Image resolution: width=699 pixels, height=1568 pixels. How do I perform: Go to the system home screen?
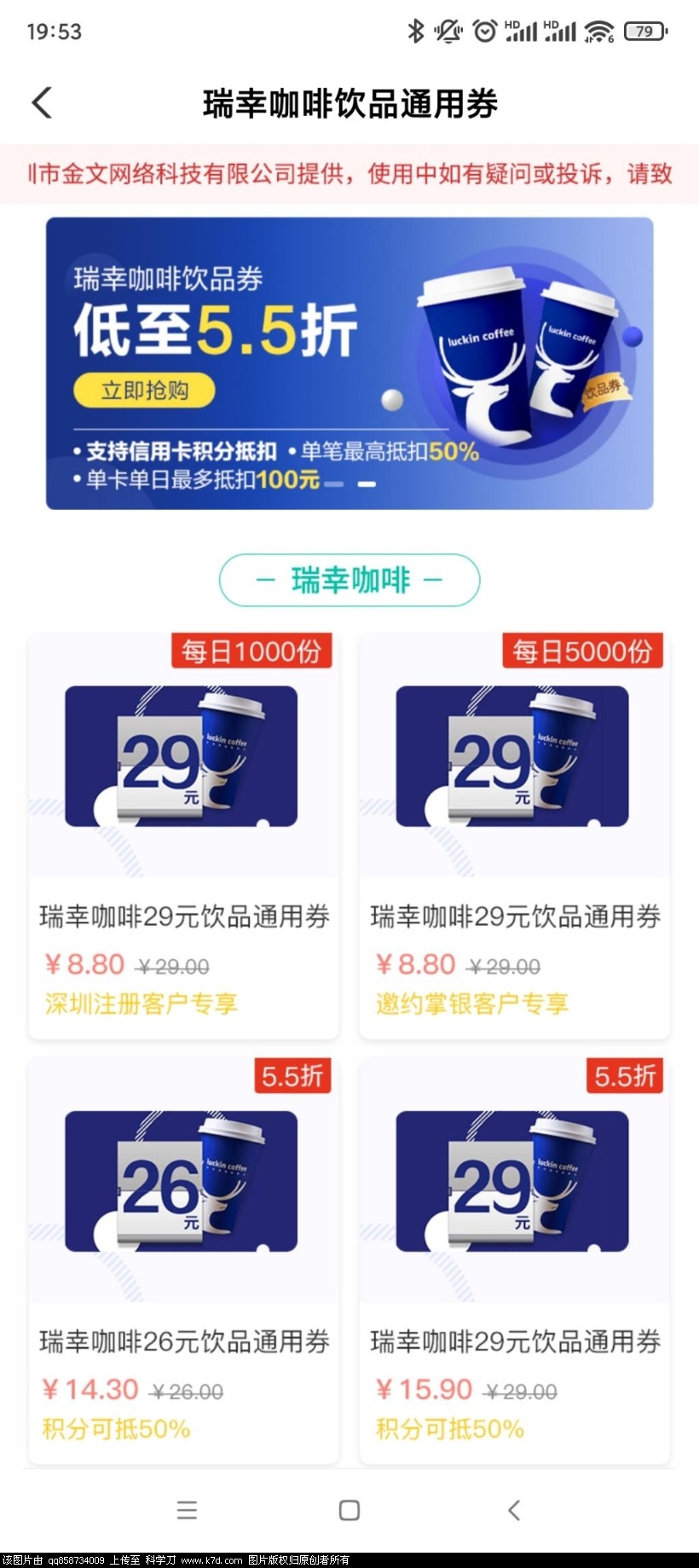(349, 1510)
